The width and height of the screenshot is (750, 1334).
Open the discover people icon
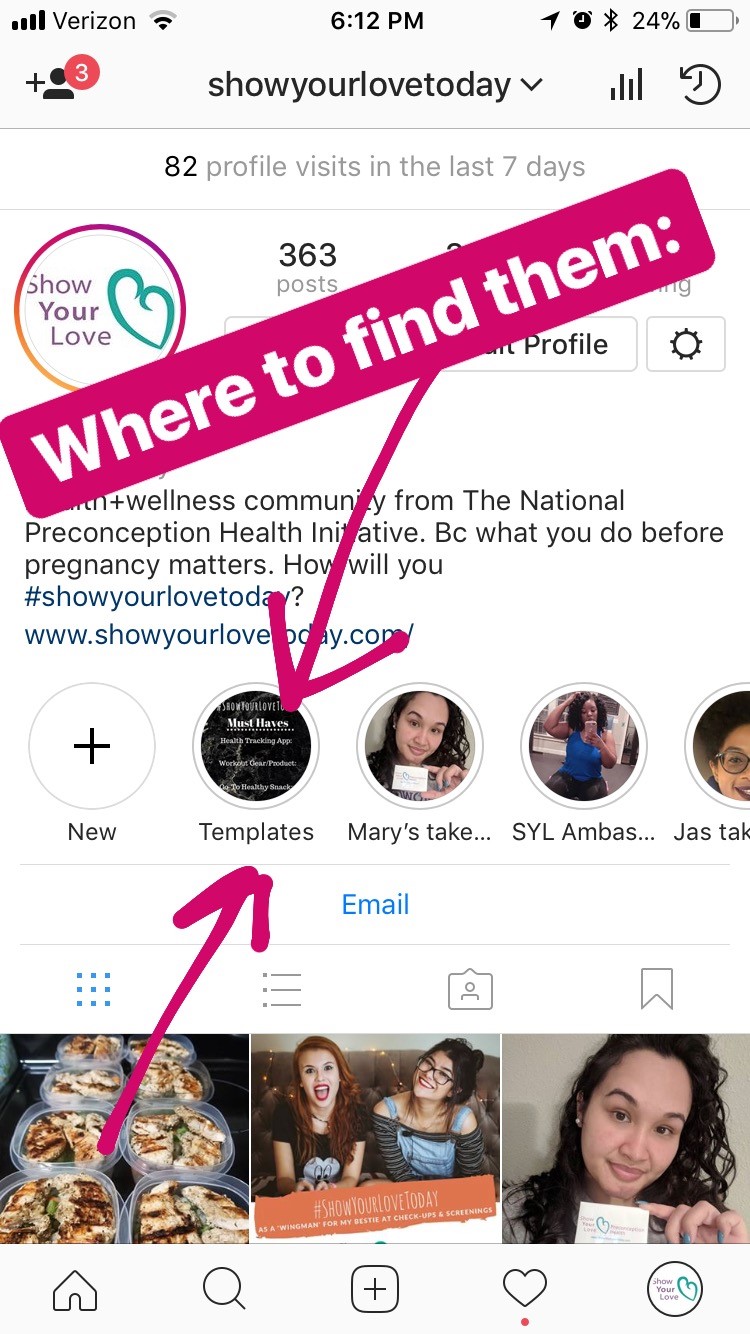click(x=52, y=83)
